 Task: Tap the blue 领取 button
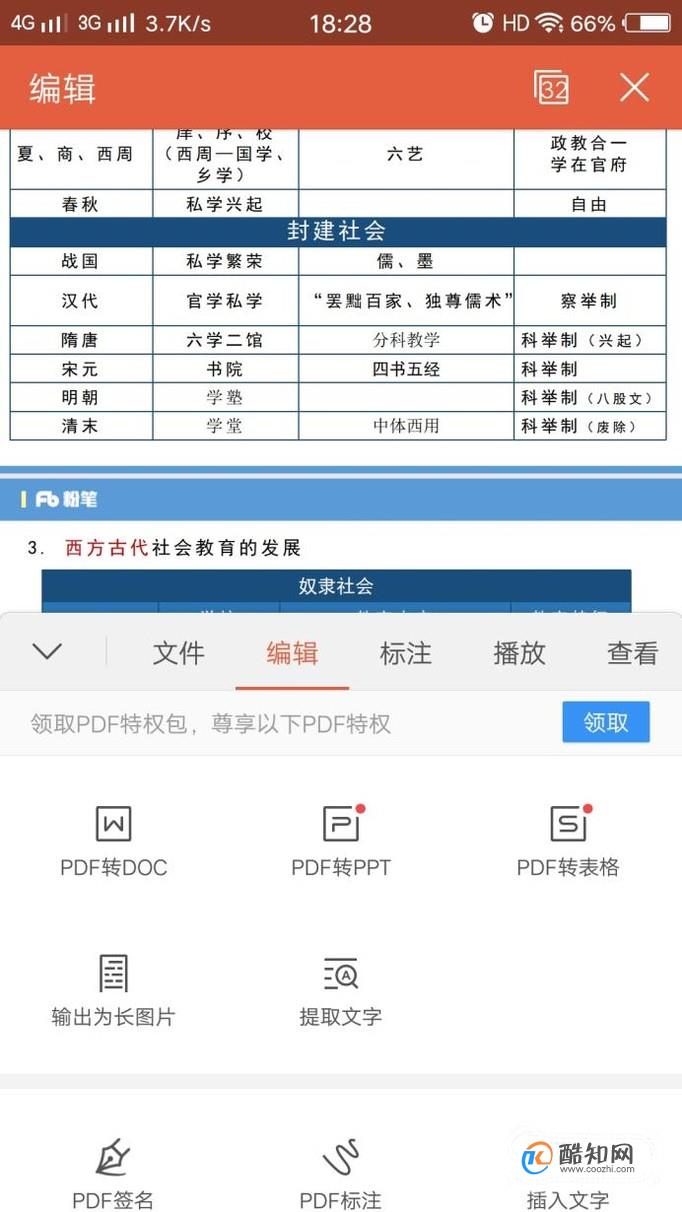click(x=606, y=722)
